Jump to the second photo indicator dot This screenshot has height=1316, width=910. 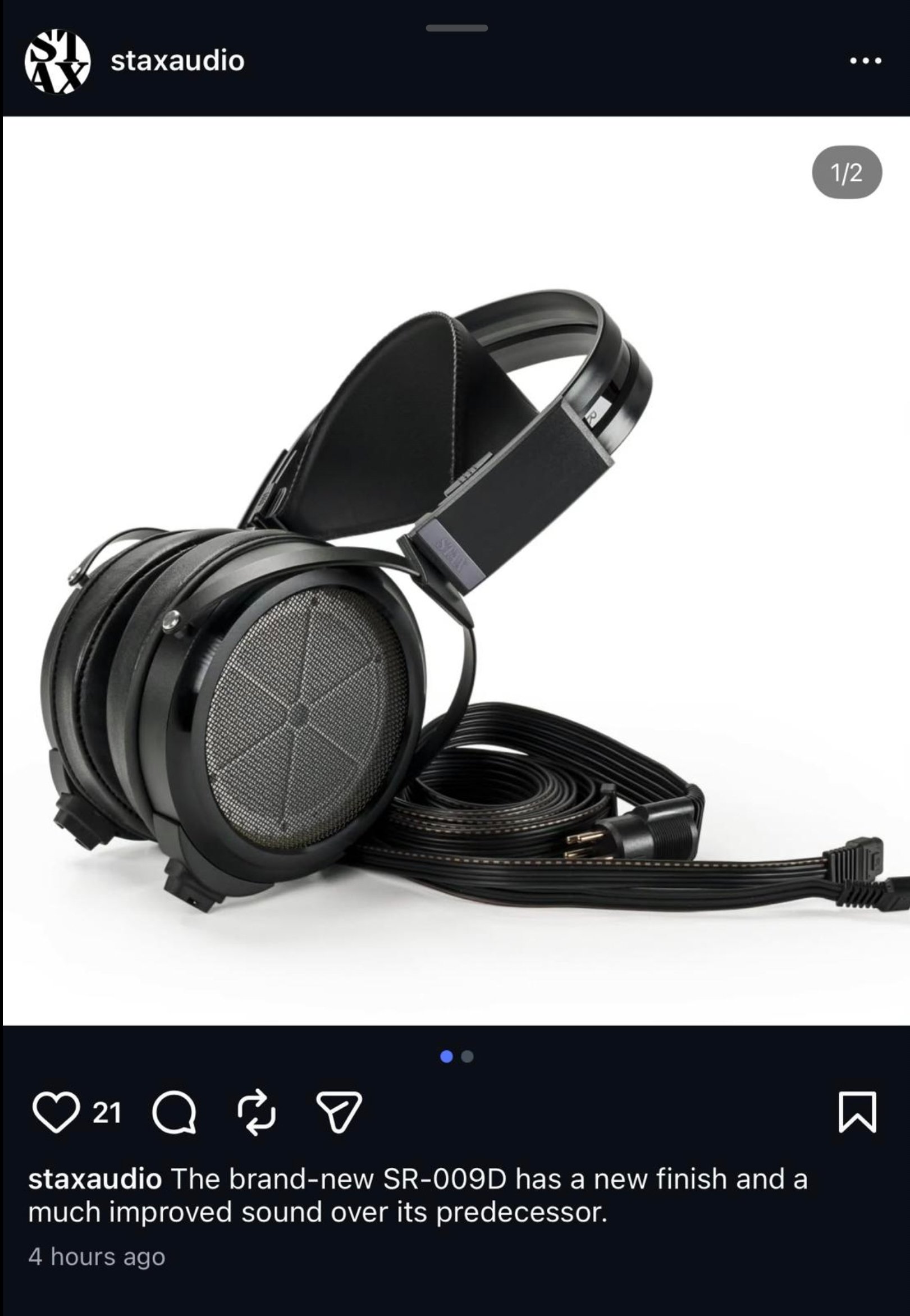tap(467, 1057)
